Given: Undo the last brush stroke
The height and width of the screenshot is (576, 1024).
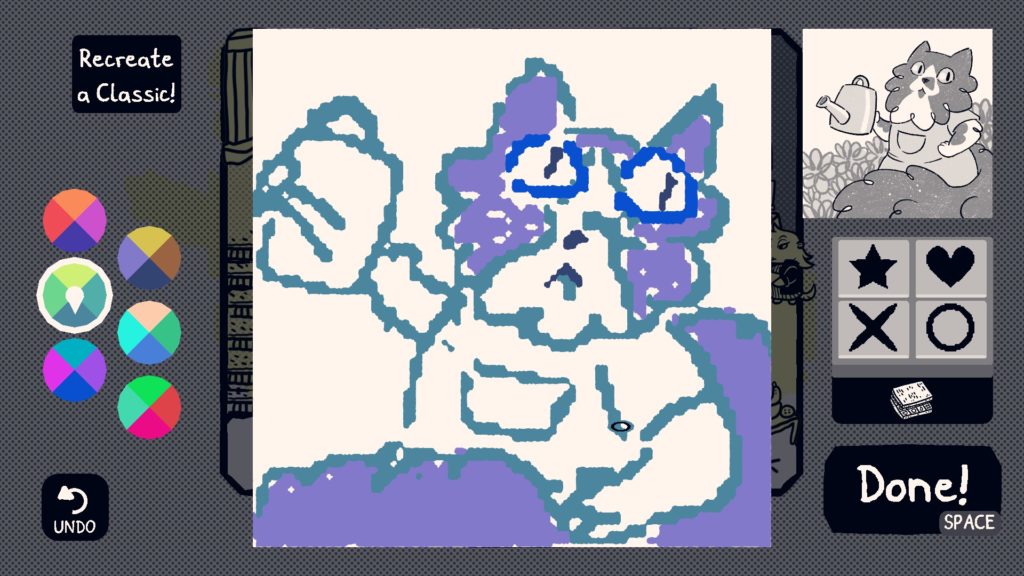Looking at the screenshot, I should click(x=75, y=507).
